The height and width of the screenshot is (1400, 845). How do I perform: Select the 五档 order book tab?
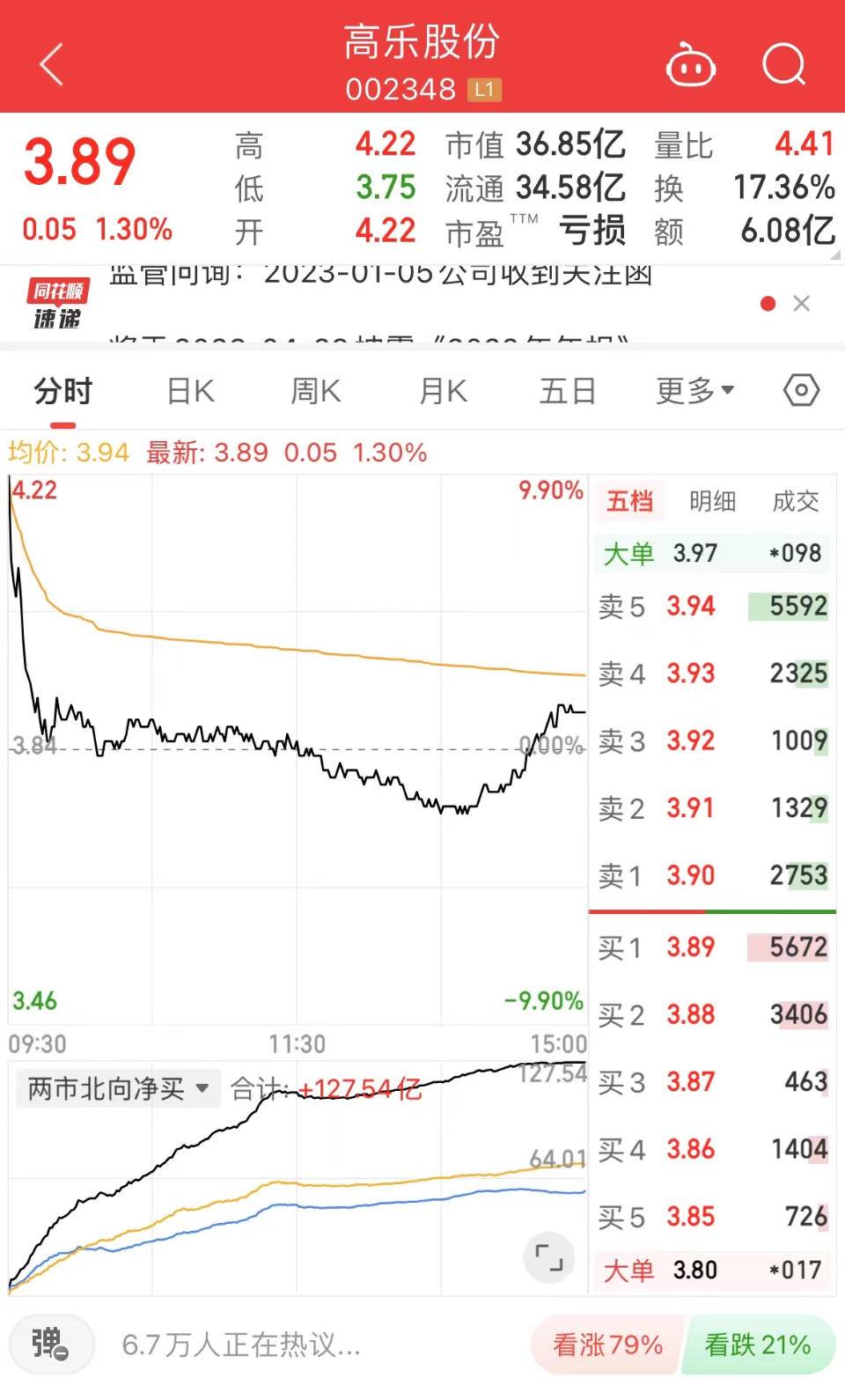[630, 501]
